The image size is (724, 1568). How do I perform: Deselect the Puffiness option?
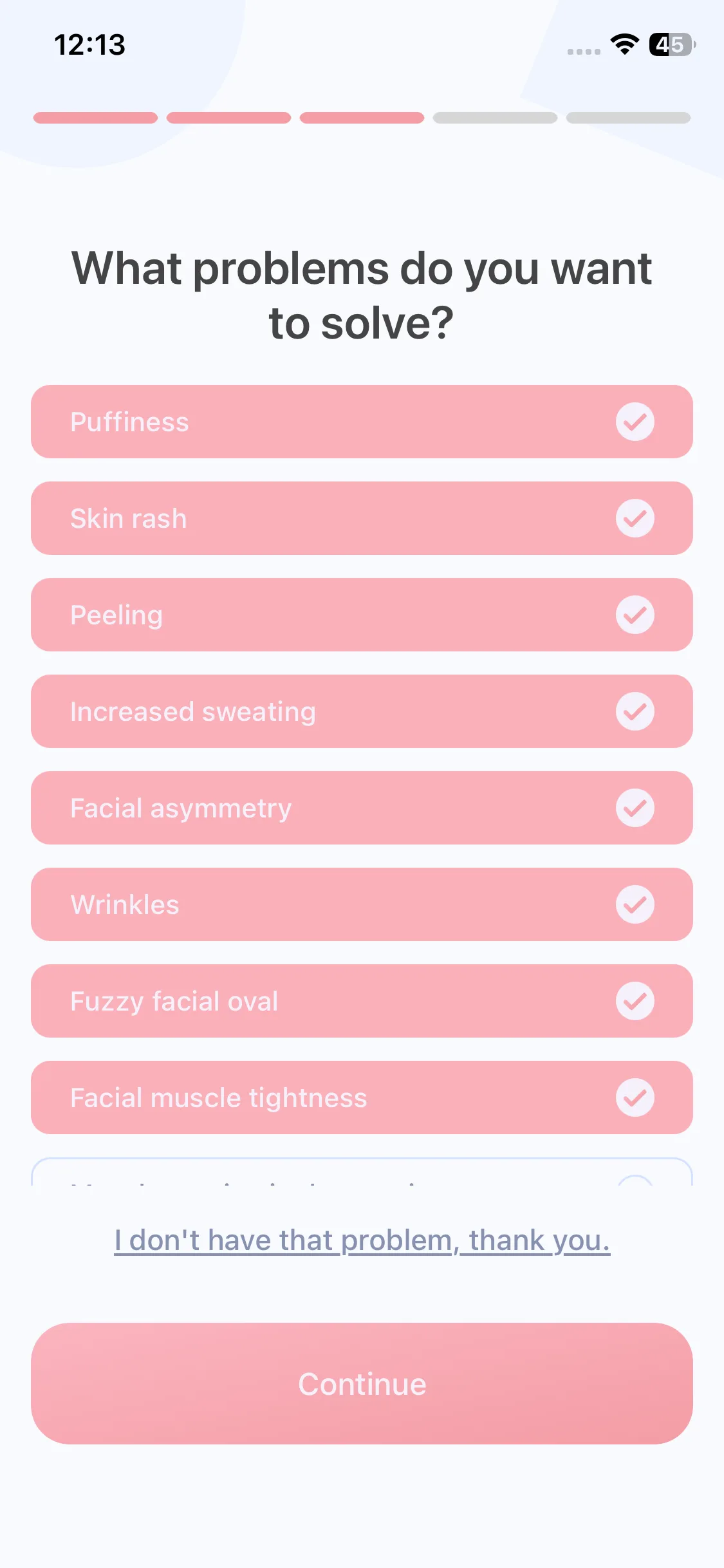pos(362,422)
